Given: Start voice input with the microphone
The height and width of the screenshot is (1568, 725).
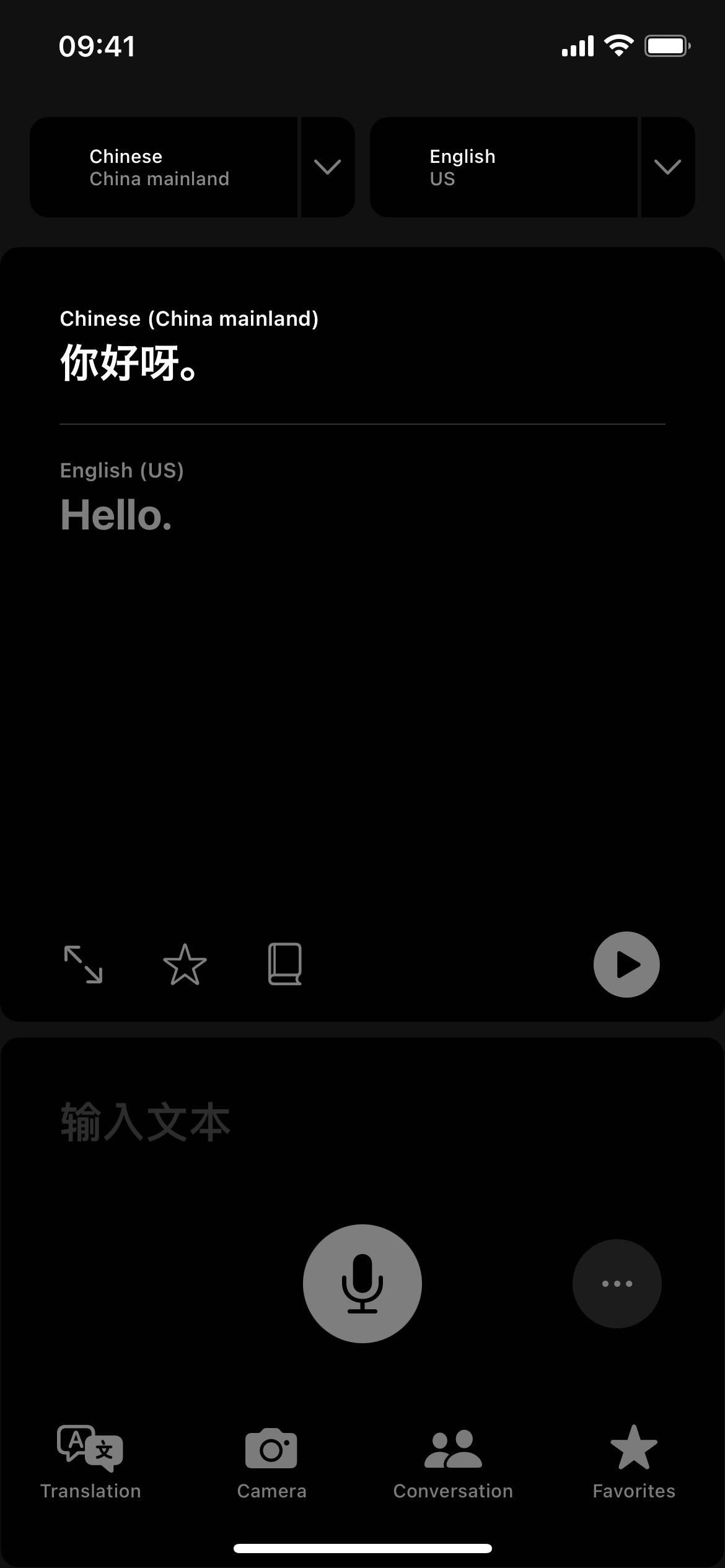Looking at the screenshot, I should (x=362, y=1284).
